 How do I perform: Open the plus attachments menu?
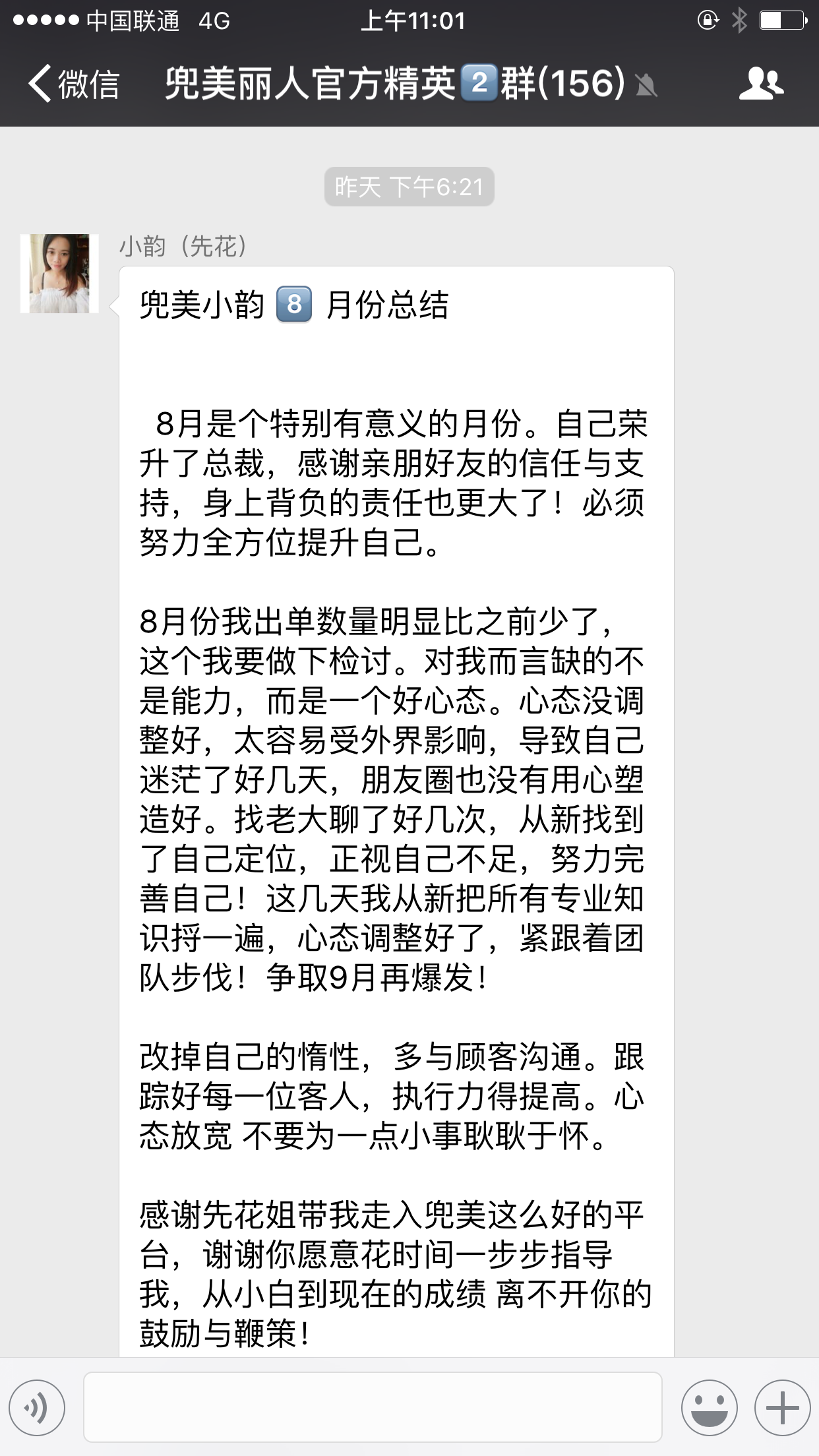coord(782,1408)
